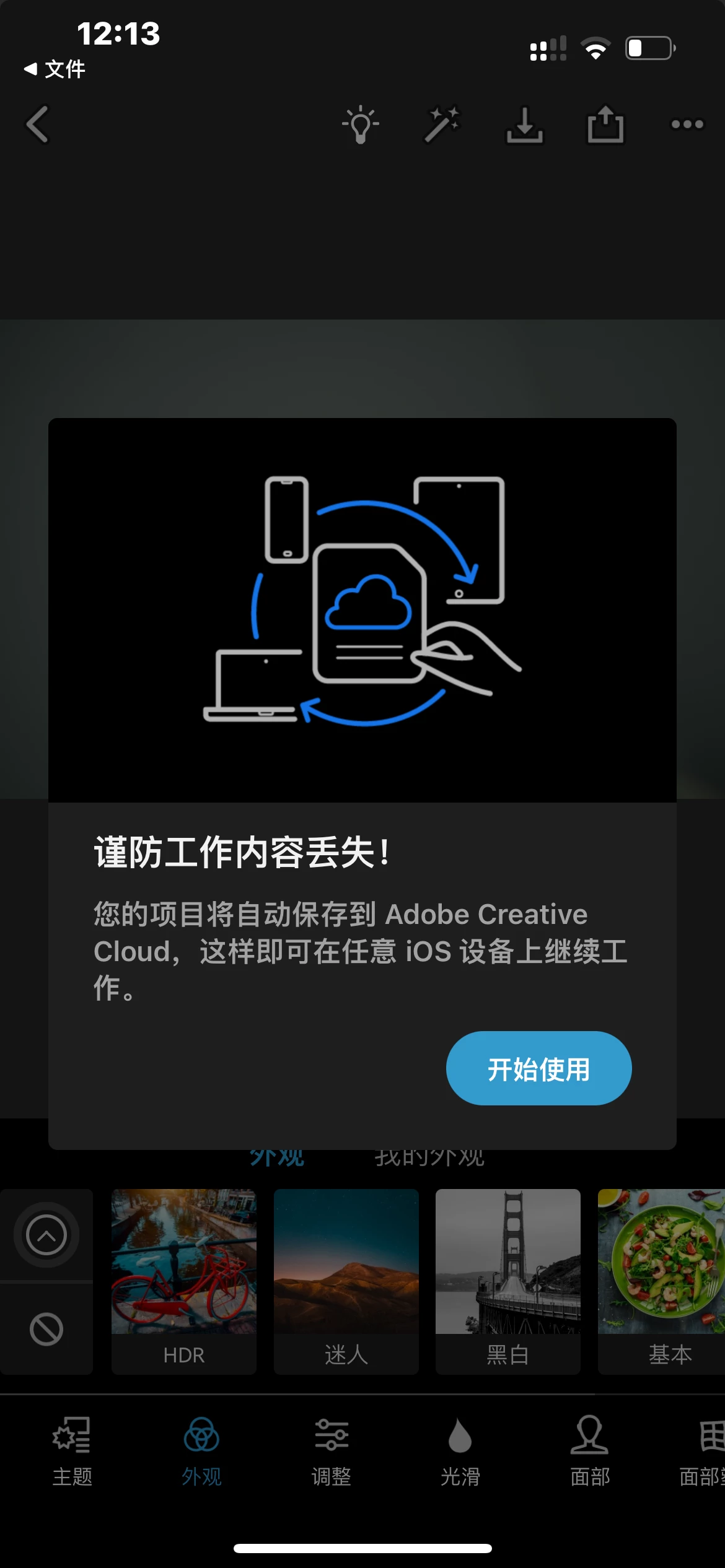
Task: Select the HDR look thumbnail
Action: pos(183,1279)
